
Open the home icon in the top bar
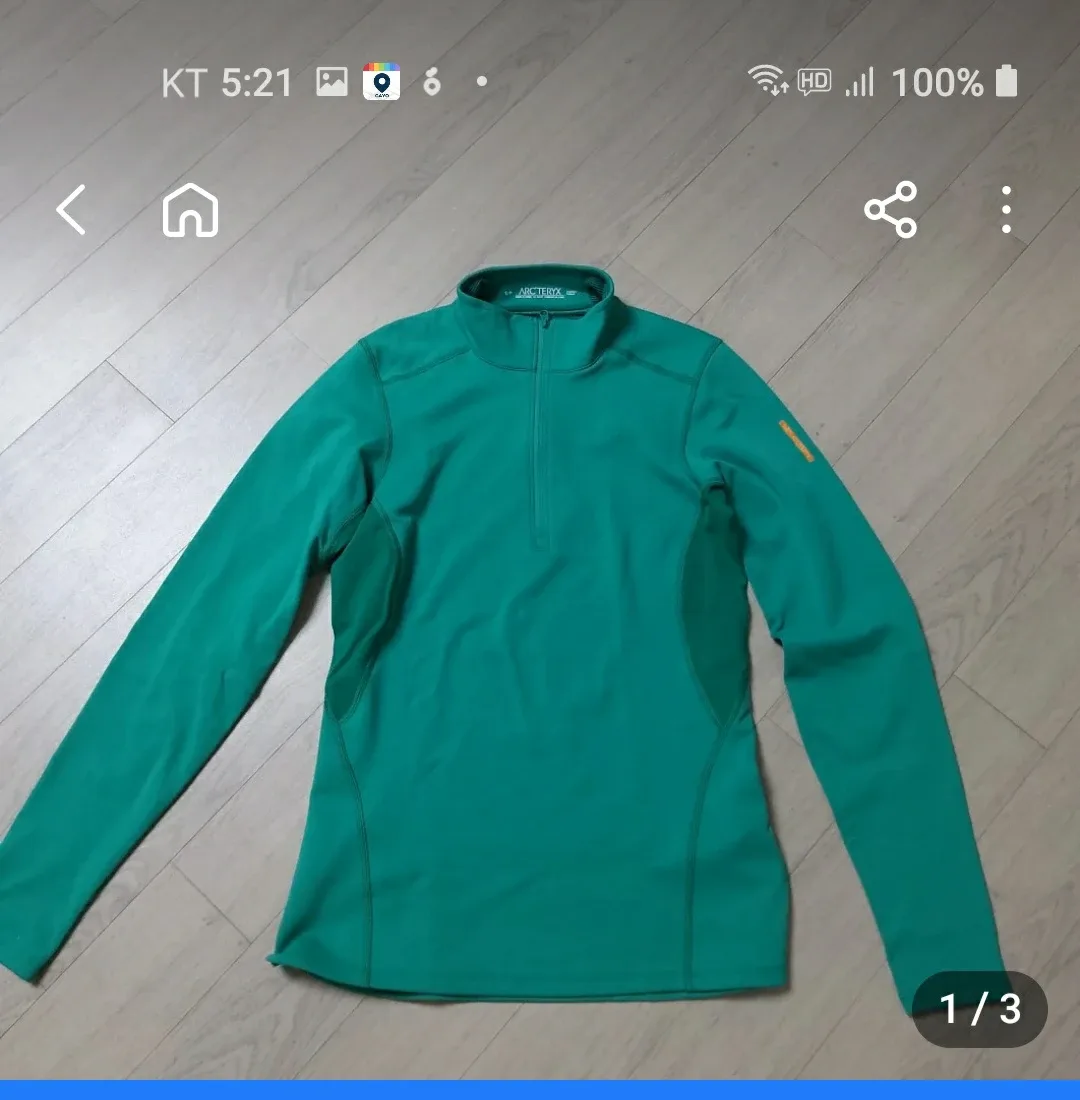click(190, 211)
